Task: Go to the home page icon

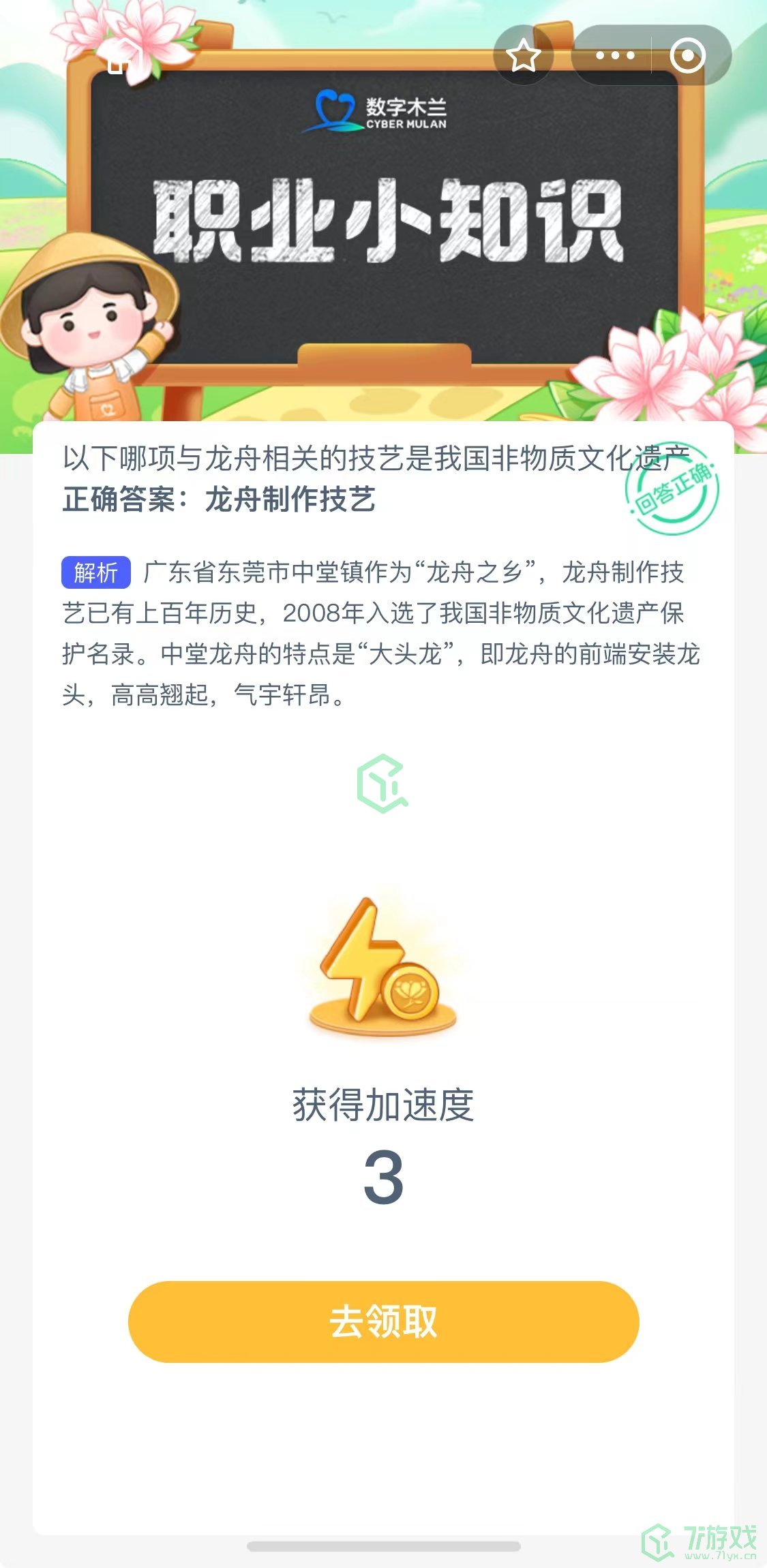Action: (121, 59)
